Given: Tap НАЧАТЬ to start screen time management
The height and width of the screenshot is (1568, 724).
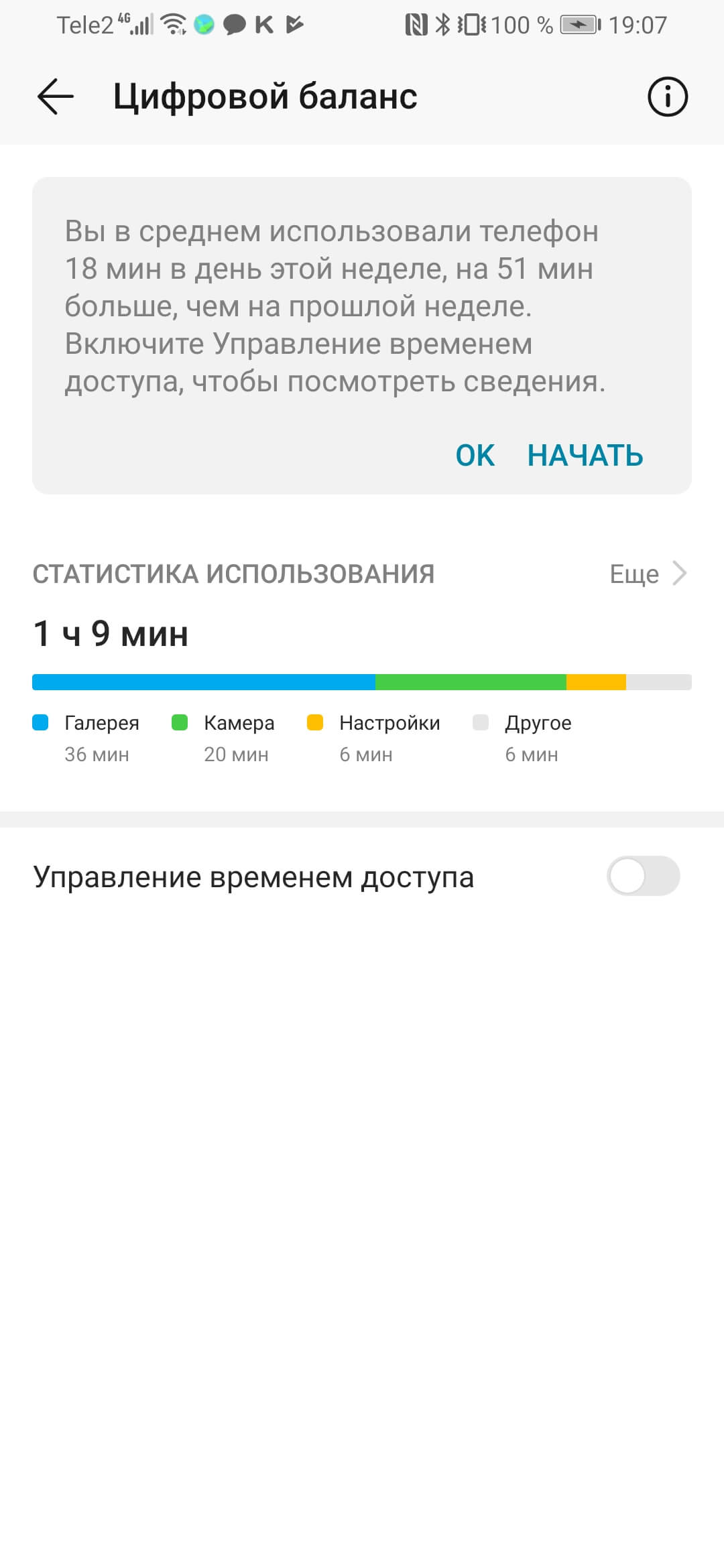Looking at the screenshot, I should point(585,456).
